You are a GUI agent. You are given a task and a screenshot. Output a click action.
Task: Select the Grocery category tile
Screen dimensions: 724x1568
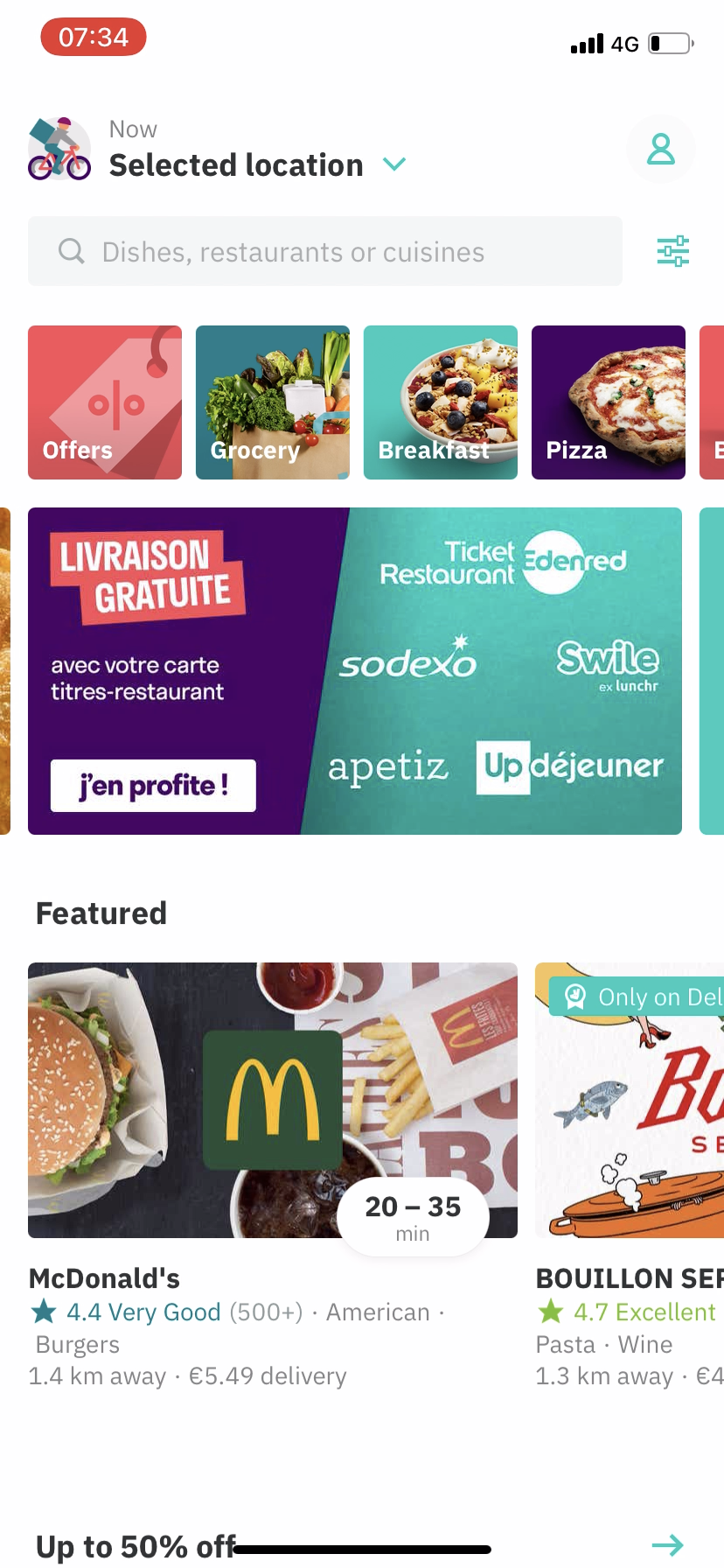click(x=272, y=402)
